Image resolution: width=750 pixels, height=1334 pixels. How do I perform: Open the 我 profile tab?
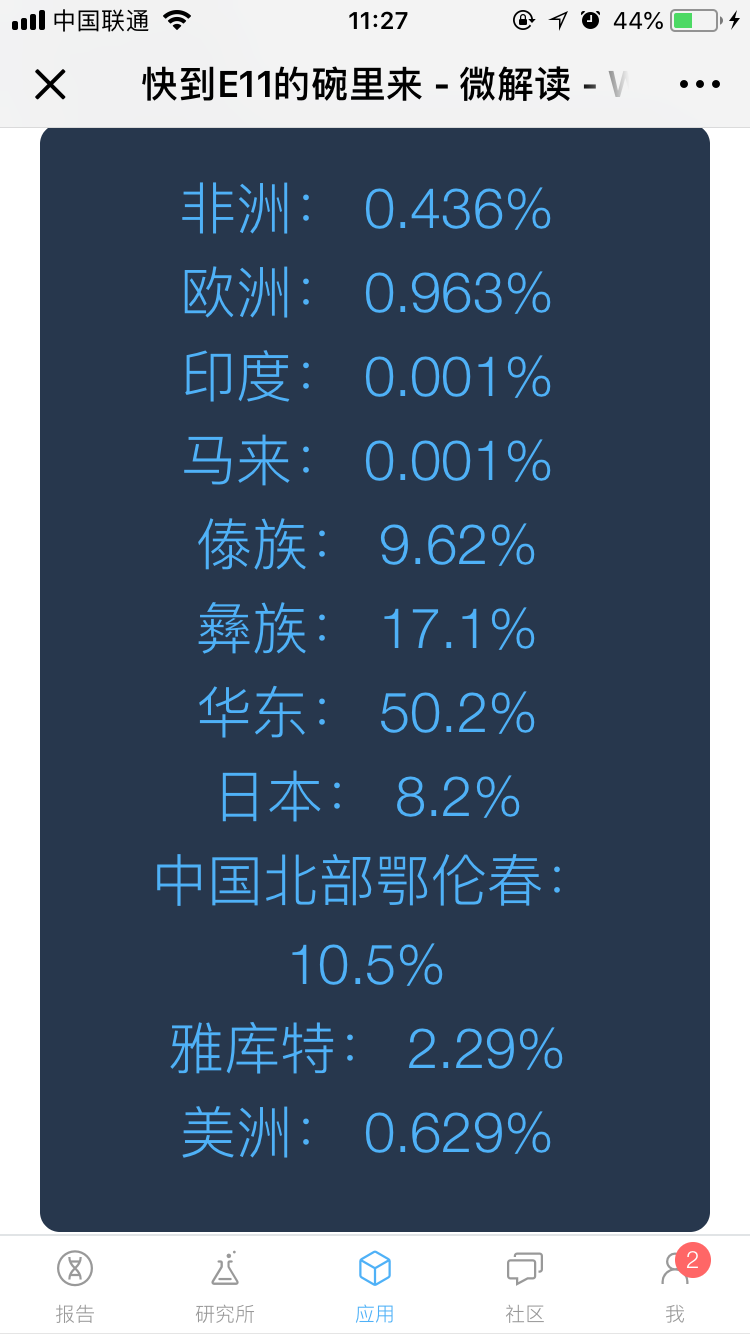click(x=675, y=1286)
